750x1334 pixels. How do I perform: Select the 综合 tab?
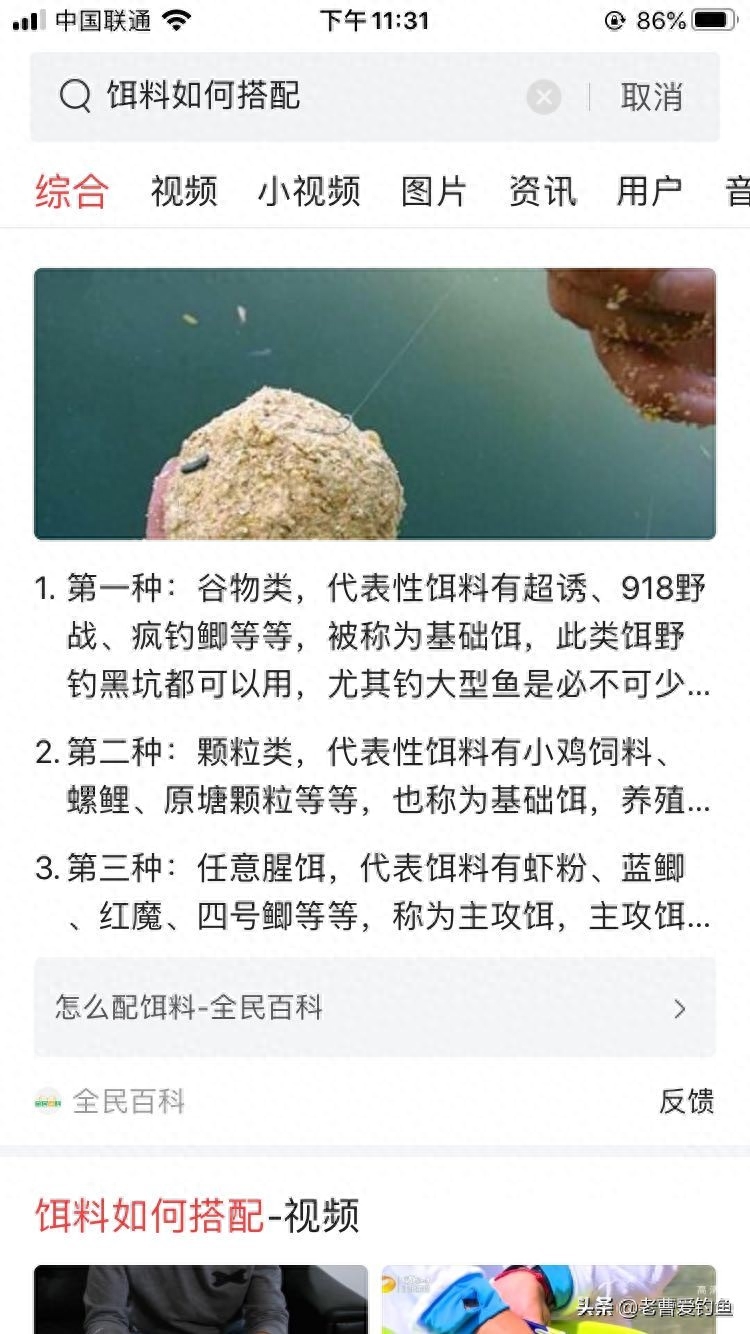pyautogui.click(x=71, y=191)
